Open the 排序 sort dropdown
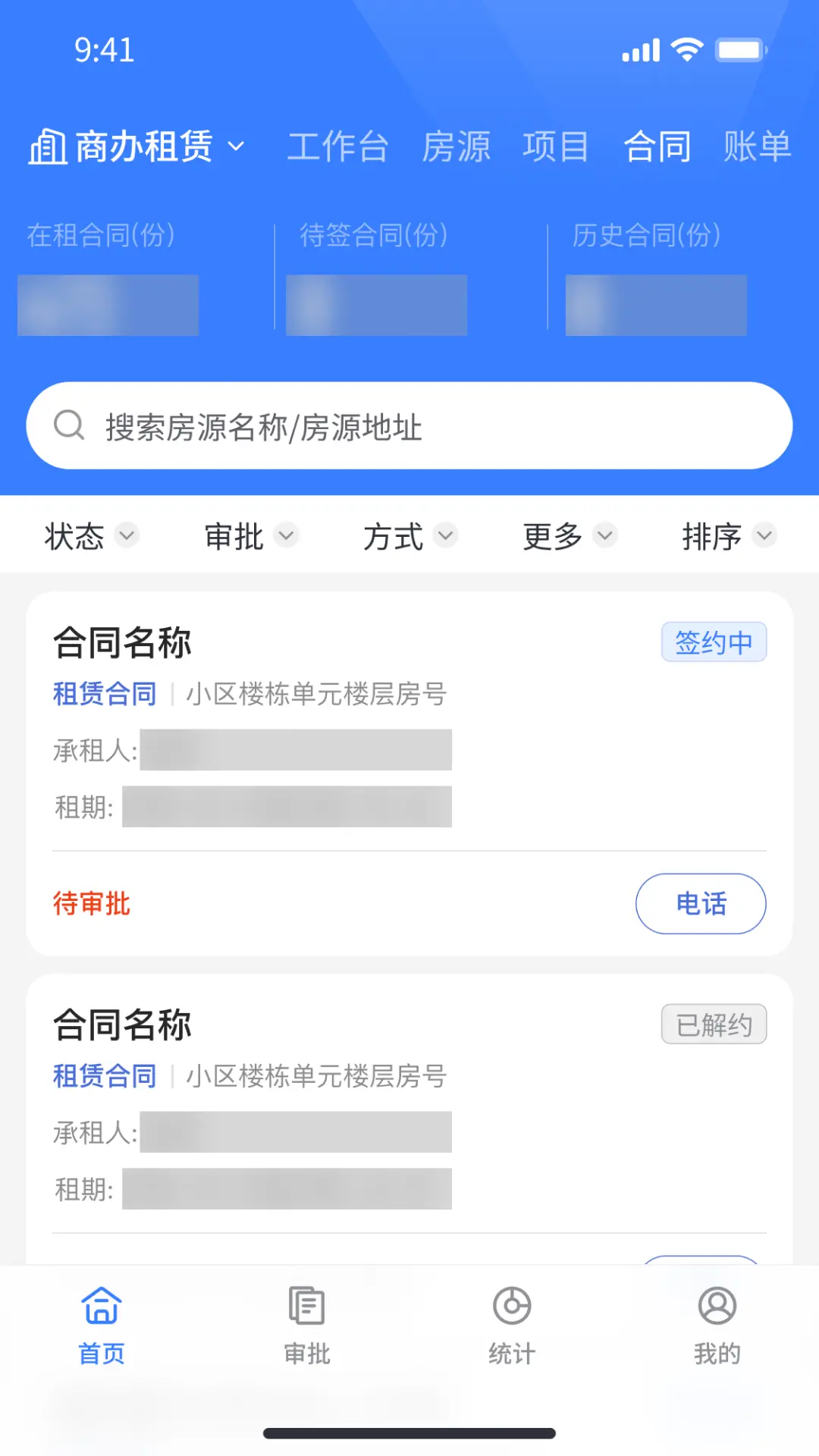This screenshot has height=1456, width=819. pyautogui.click(x=728, y=536)
